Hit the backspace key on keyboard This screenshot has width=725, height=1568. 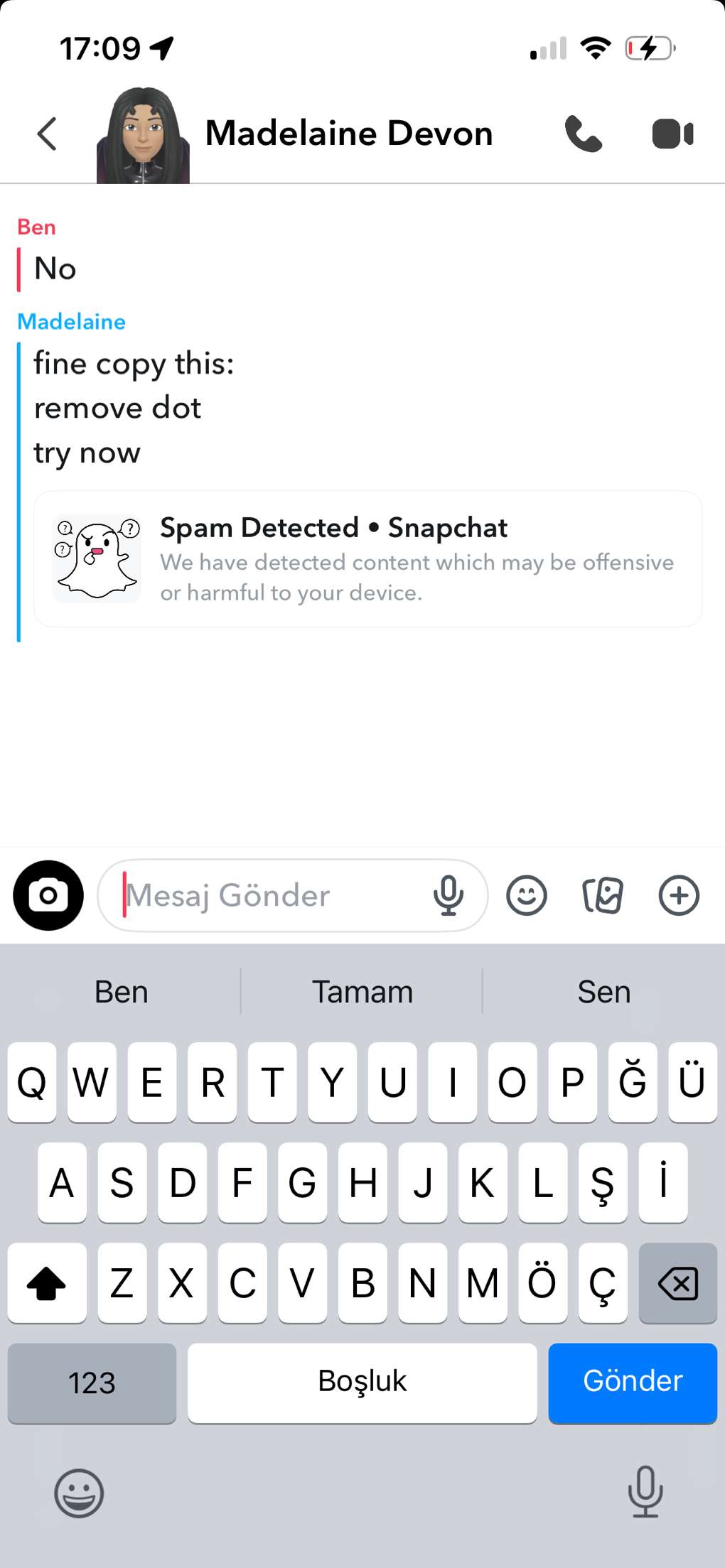coord(677,1283)
